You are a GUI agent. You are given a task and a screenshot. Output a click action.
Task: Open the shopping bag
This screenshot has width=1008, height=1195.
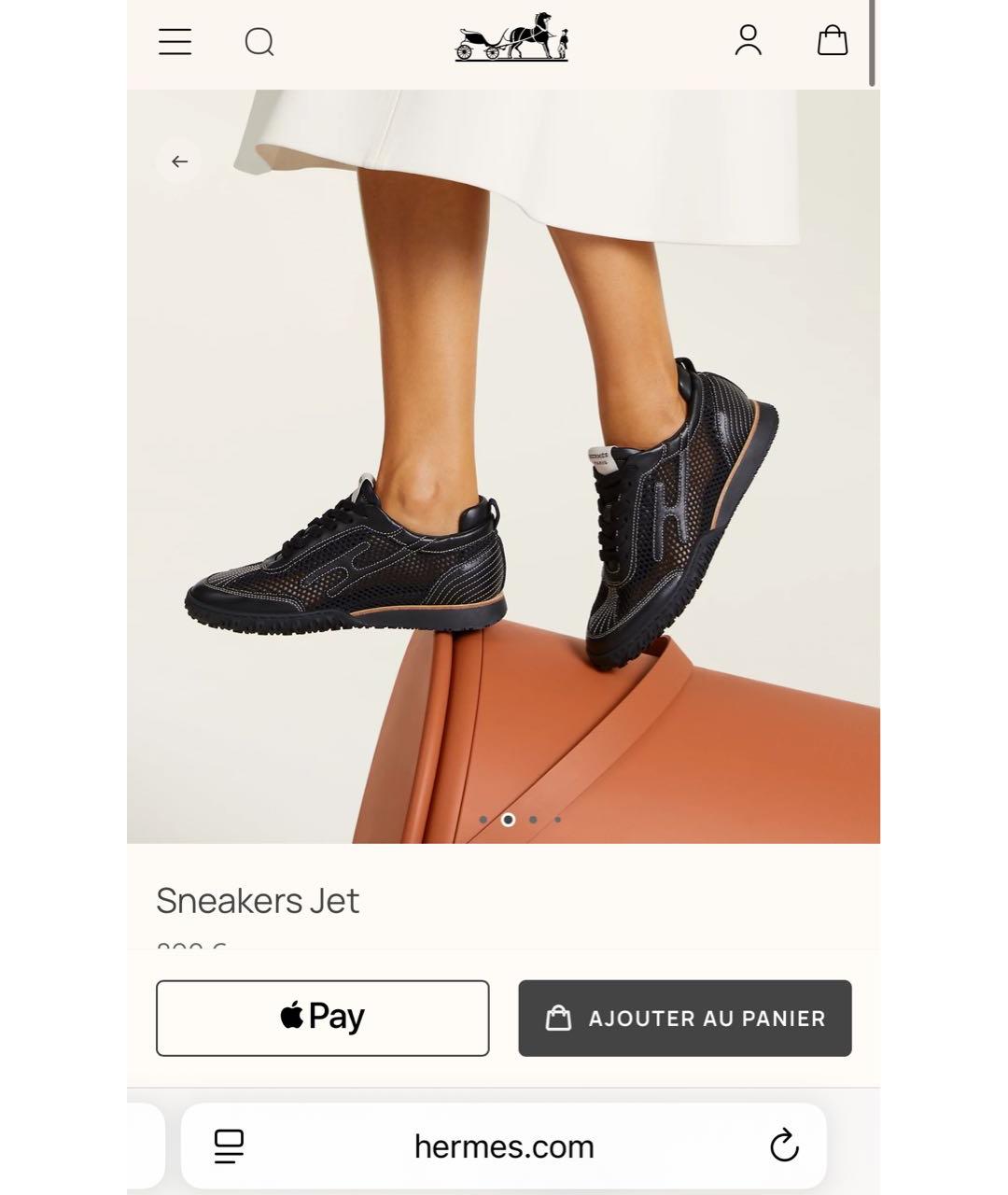click(832, 40)
